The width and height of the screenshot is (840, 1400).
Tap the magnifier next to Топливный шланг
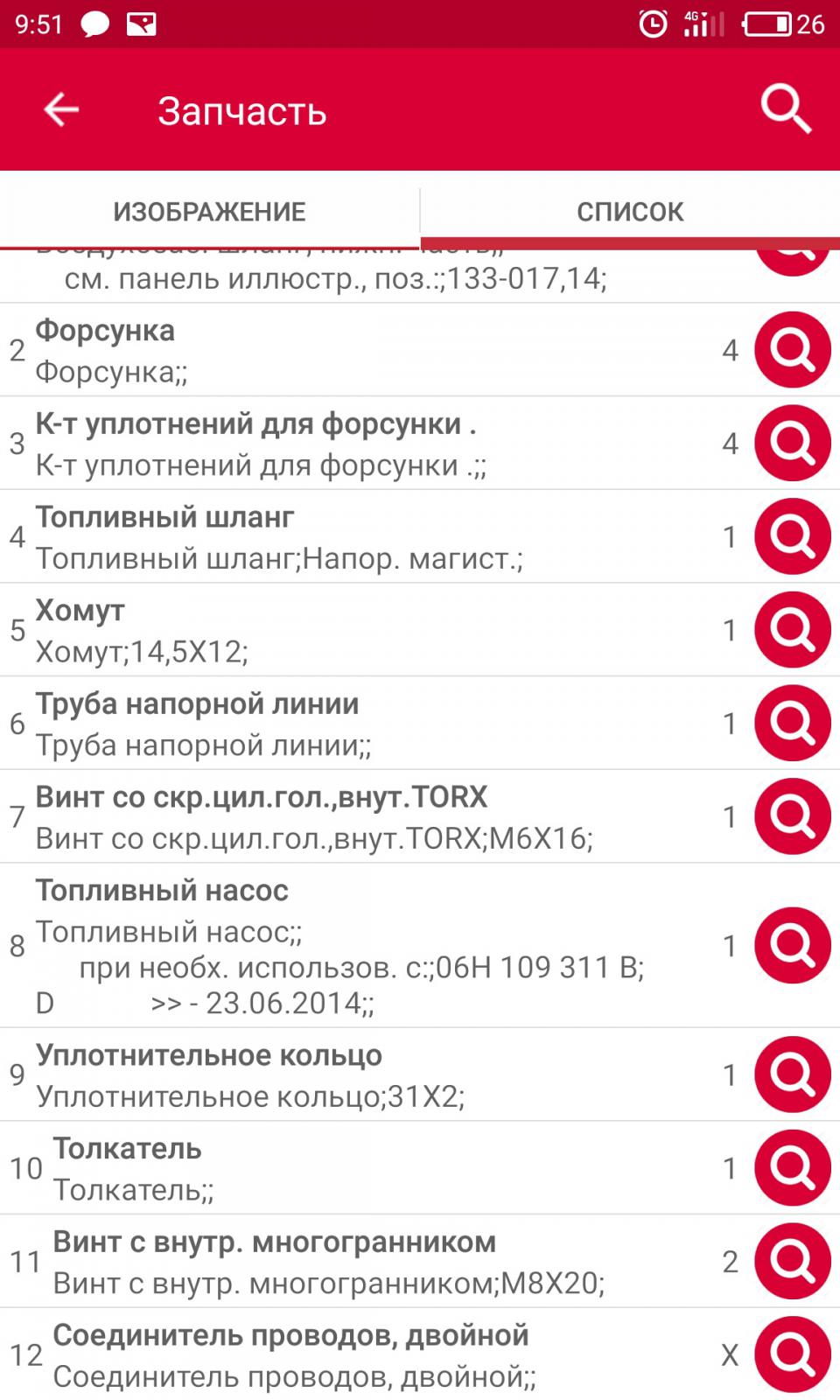(793, 536)
